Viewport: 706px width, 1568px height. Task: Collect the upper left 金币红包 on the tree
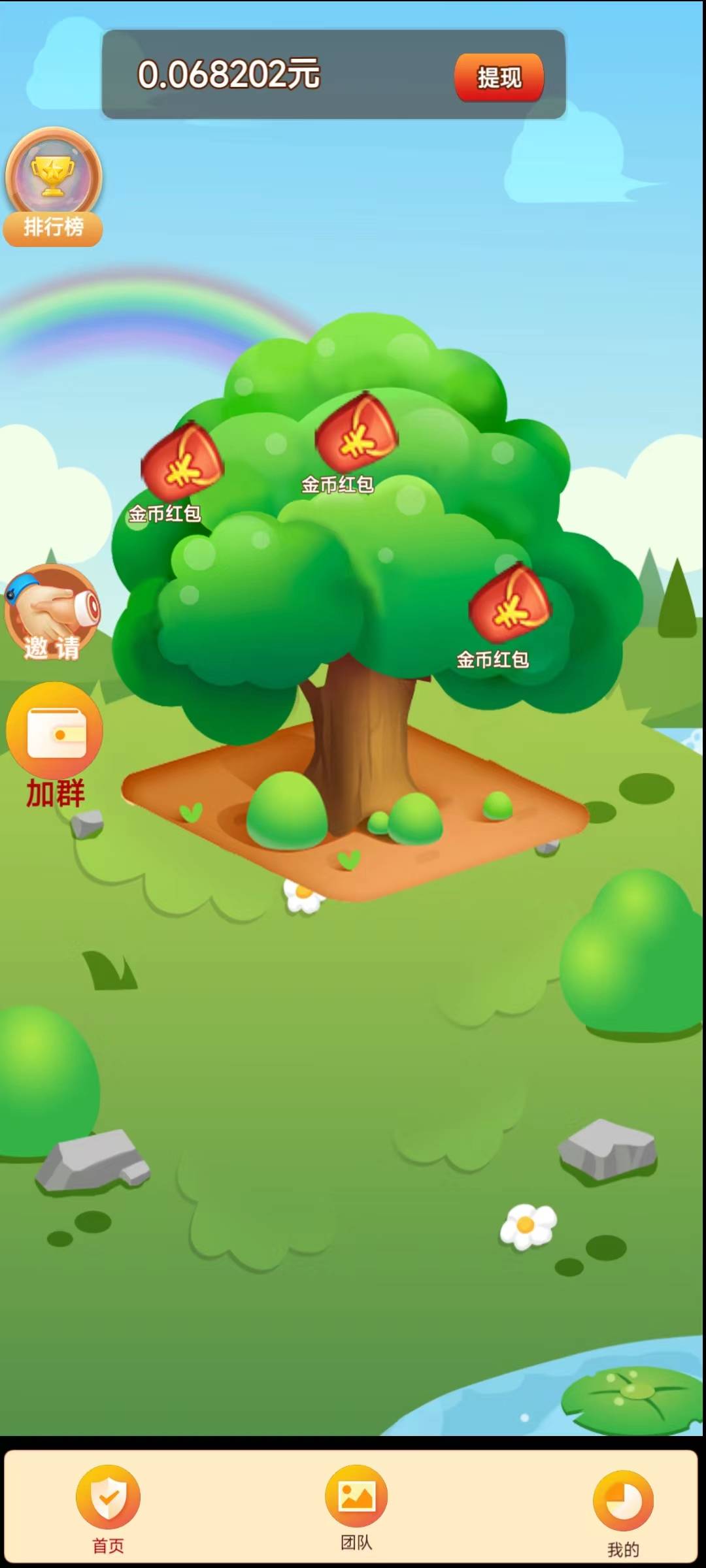tap(182, 464)
